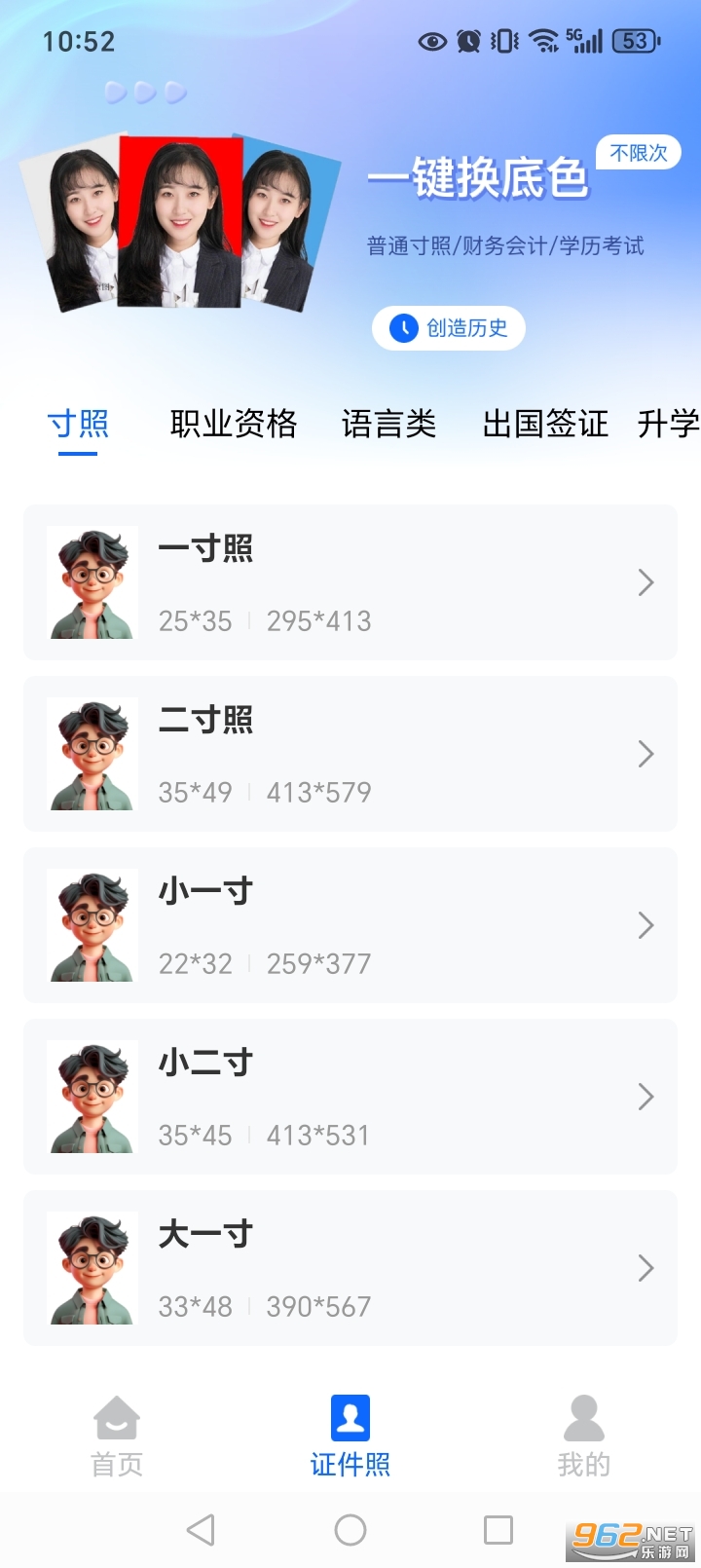Image resolution: width=701 pixels, height=1568 pixels.
Task: Tap the 不限次 badge label
Action: point(638,151)
